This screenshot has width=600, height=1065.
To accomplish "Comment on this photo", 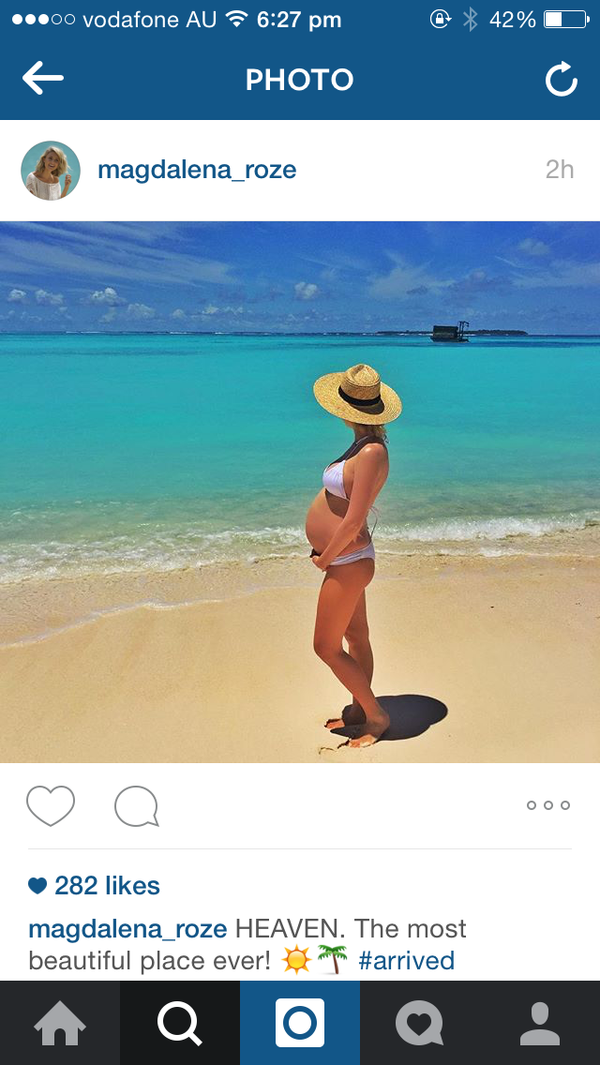I will [137, 806].
